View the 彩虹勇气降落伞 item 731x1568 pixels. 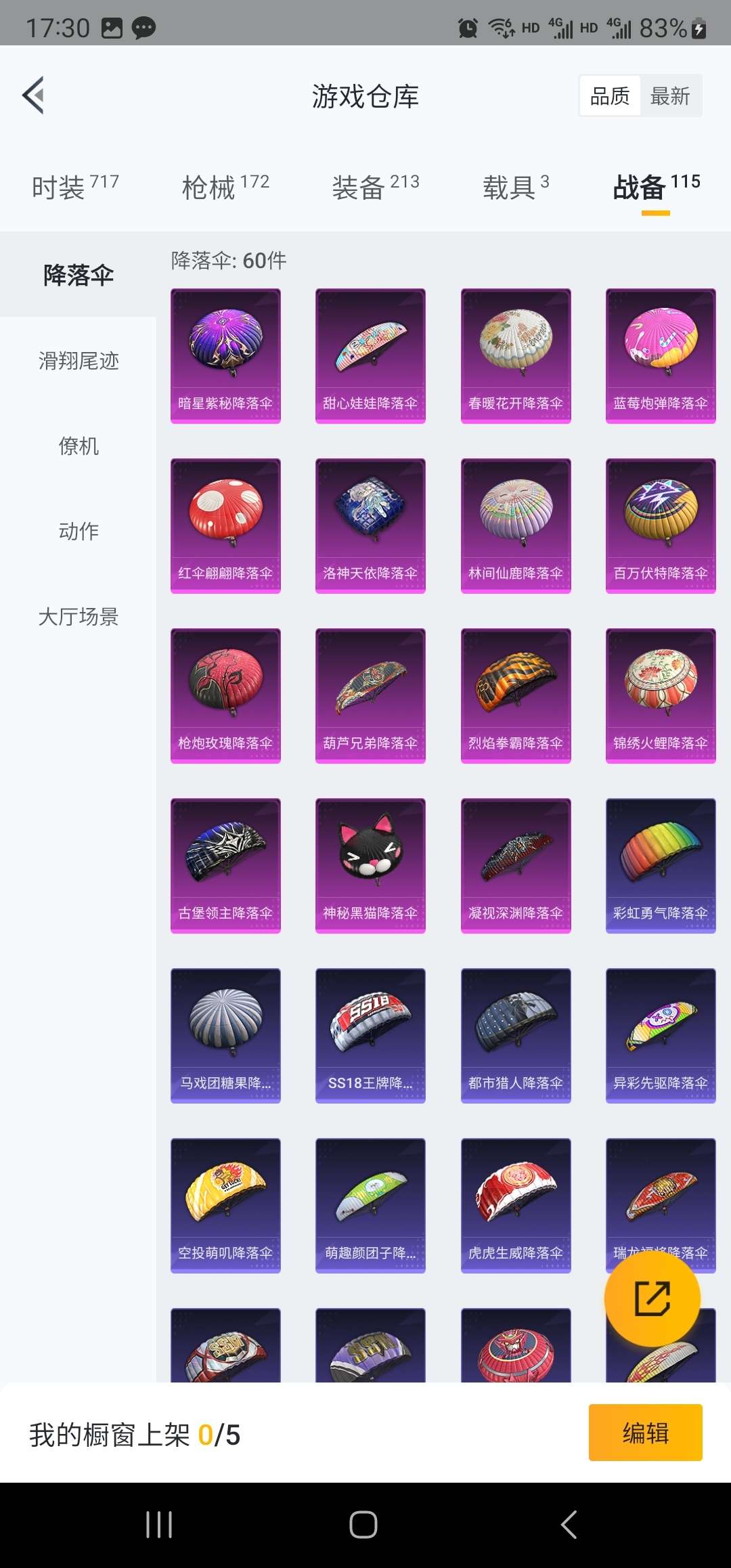[661, 865]
